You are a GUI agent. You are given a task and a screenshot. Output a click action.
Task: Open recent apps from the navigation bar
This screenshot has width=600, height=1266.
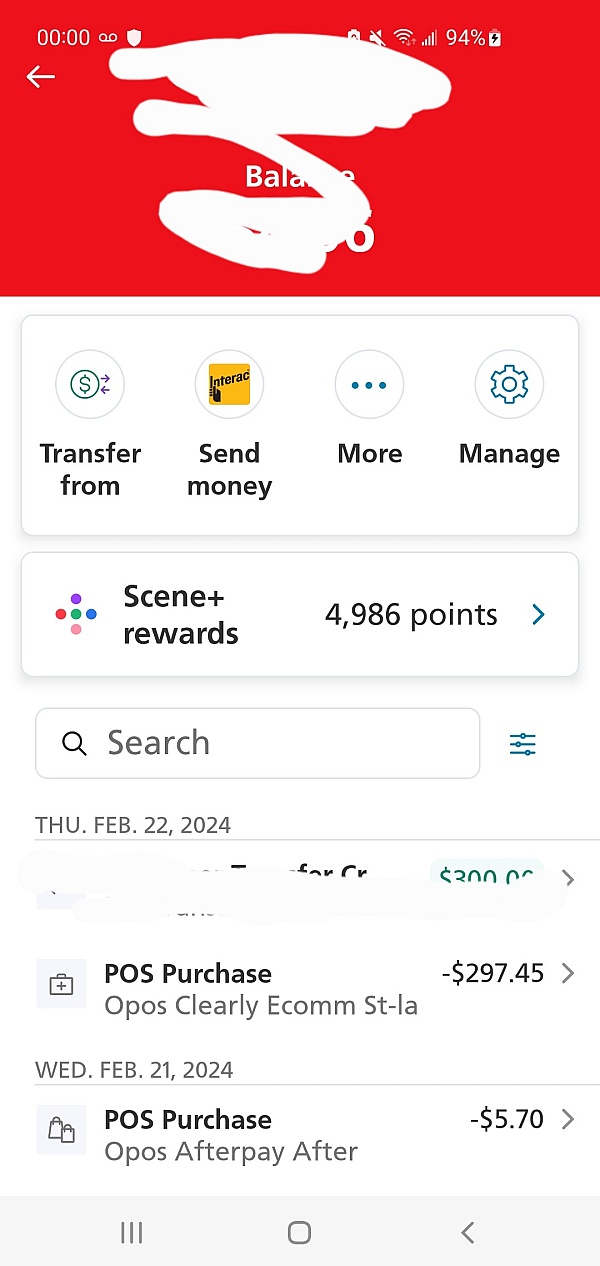[132, 1233]
